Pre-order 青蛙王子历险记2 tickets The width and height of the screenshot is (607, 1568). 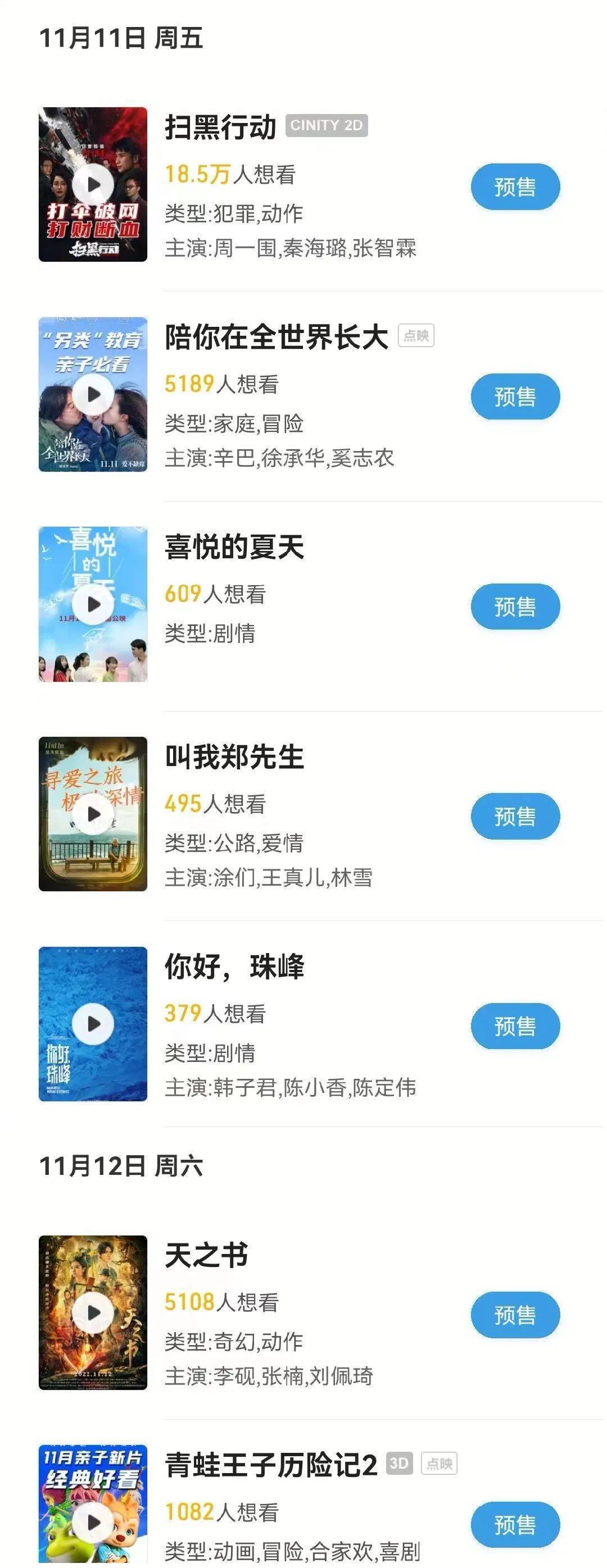pyautogui.click(x=514, y=1525)
